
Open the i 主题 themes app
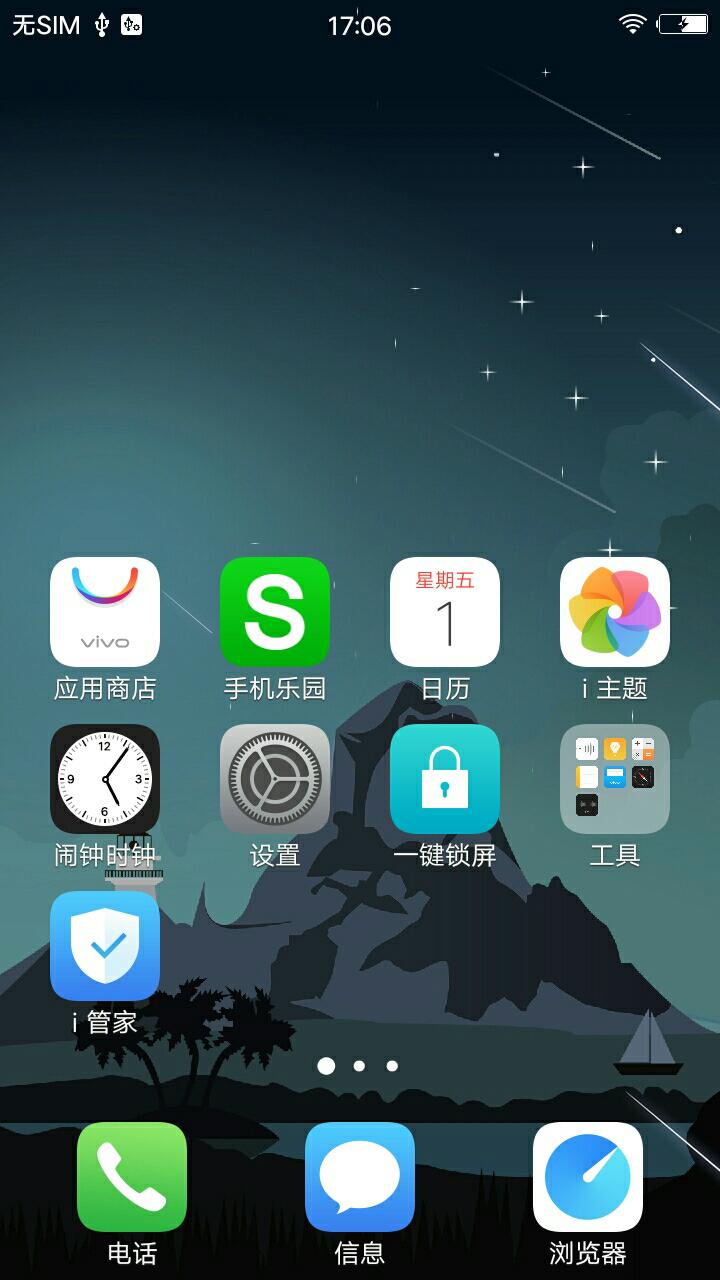(x=615, y=612)
